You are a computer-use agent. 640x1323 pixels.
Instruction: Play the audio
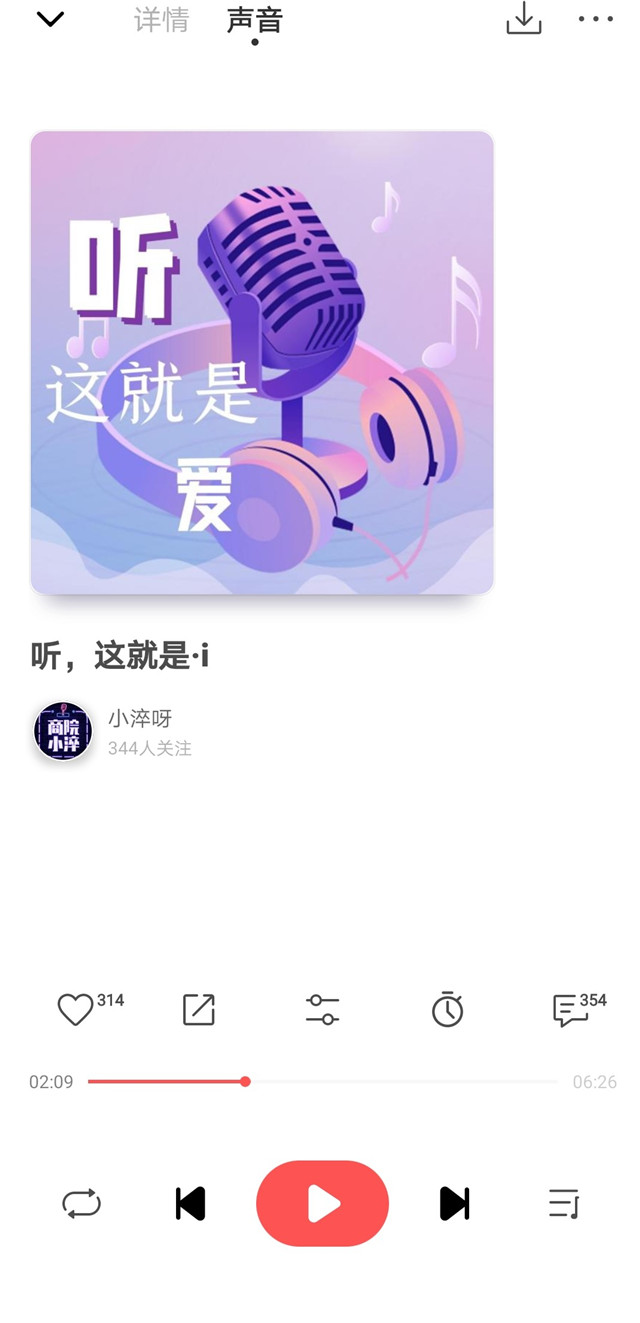322,1203
